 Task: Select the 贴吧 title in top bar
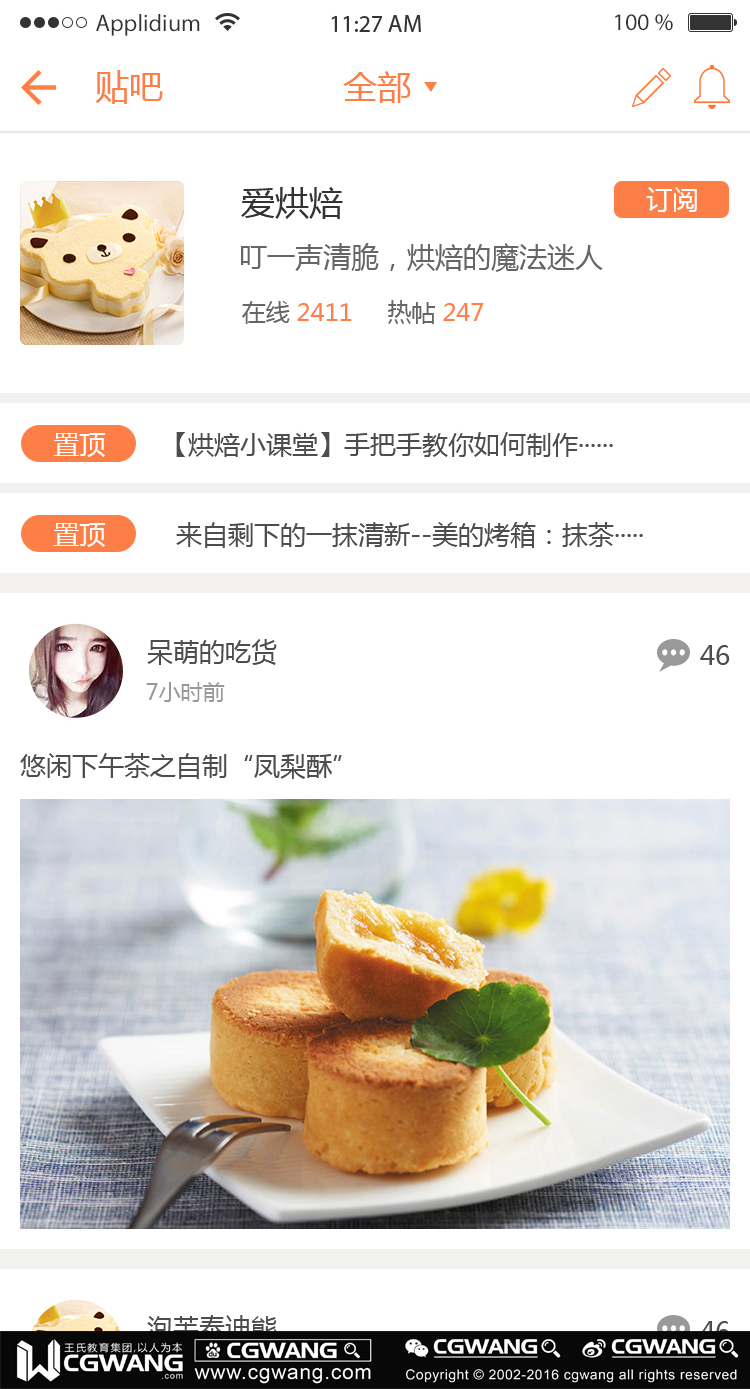pyautogui.click(x=128, y=88)
